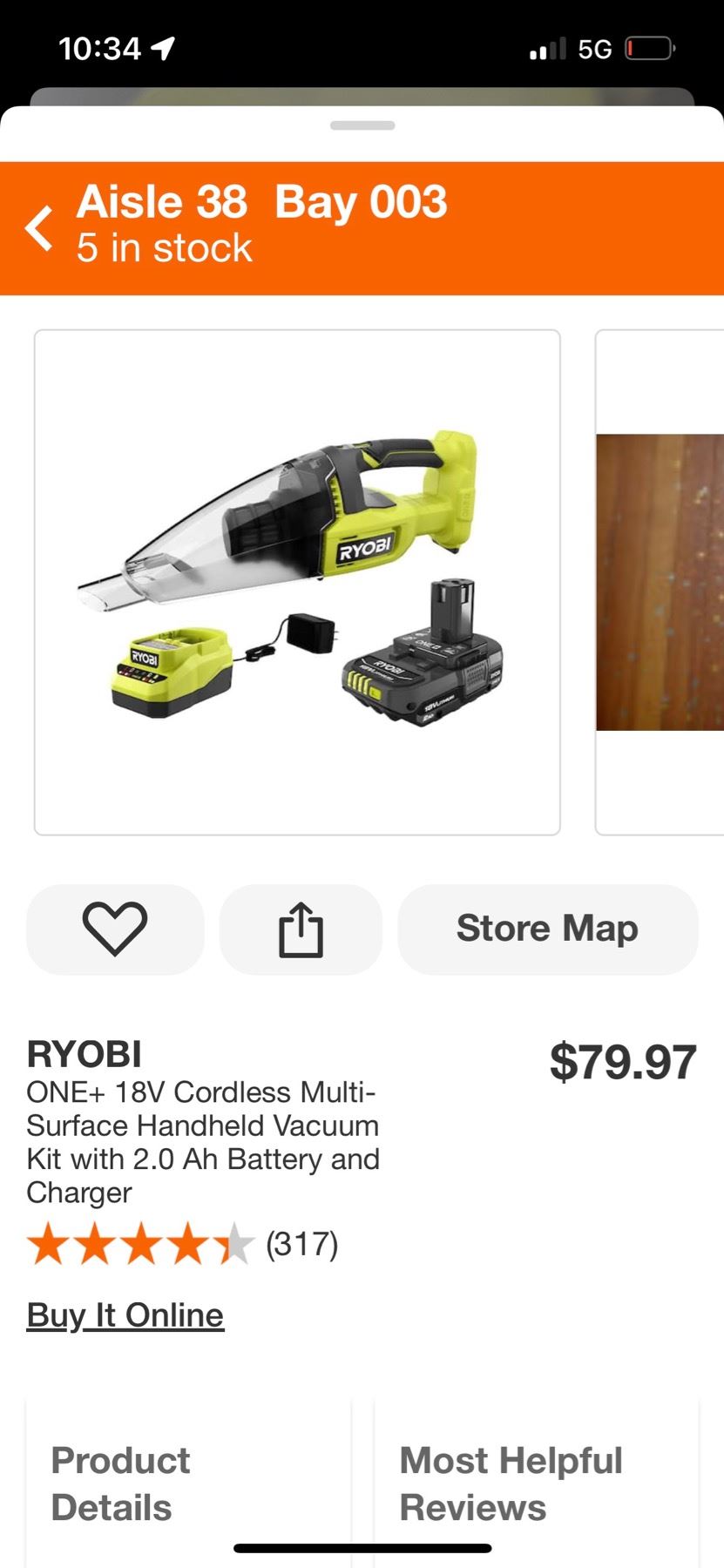This screenshot has height=1568, width=724.
Task: Open the 317 star ratings
Action: pos(182,1244)
